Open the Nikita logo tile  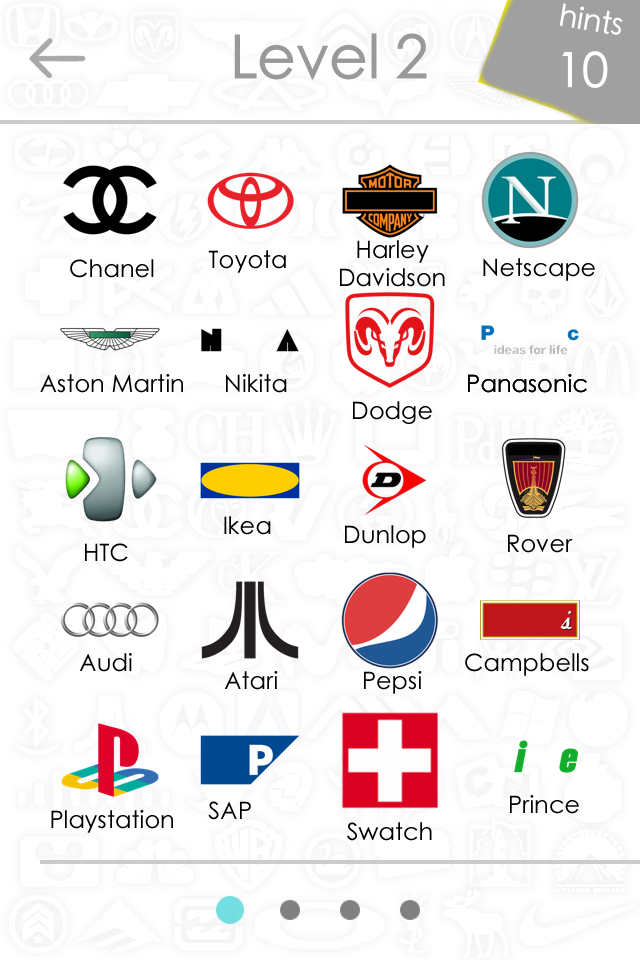click(x=250, y=341)
